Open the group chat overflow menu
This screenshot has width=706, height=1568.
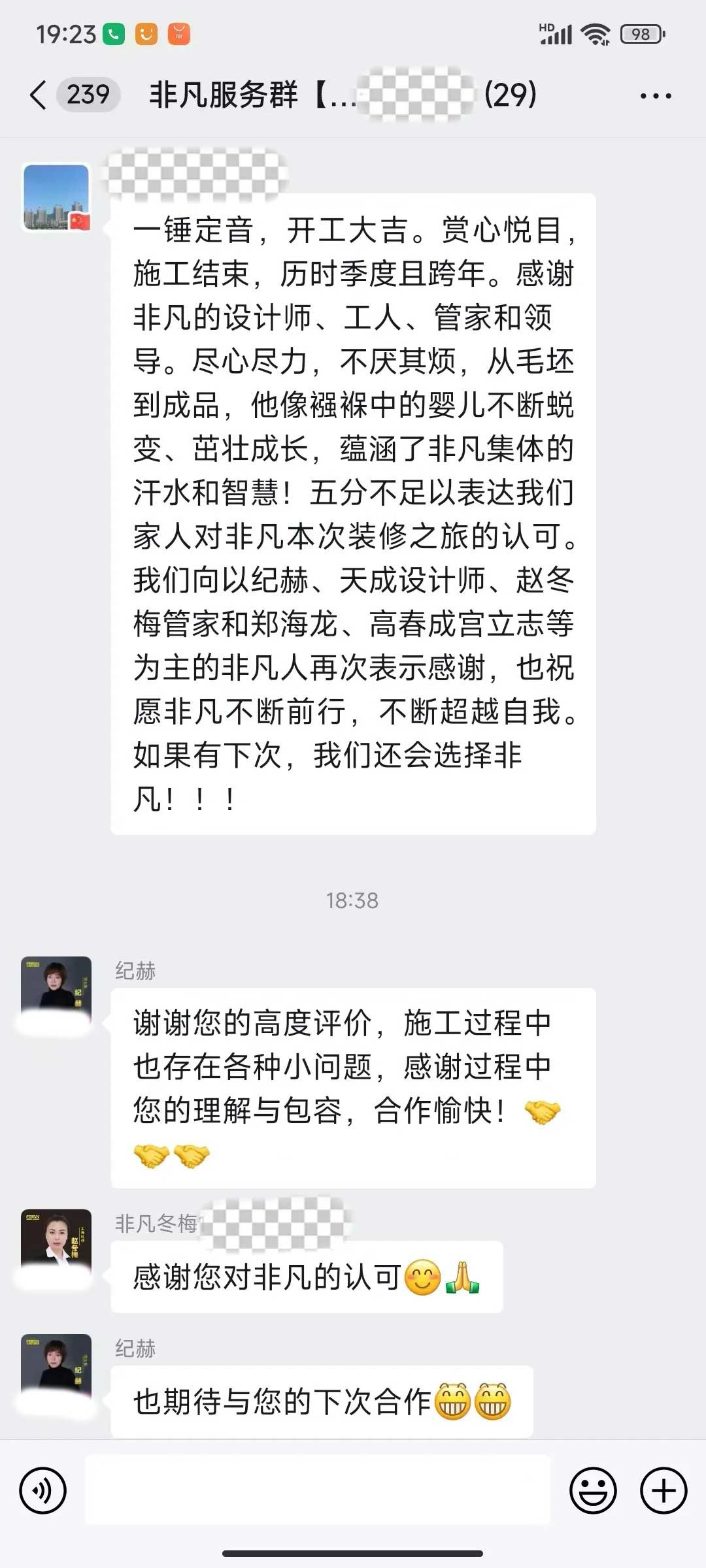(x=655, y=96)
